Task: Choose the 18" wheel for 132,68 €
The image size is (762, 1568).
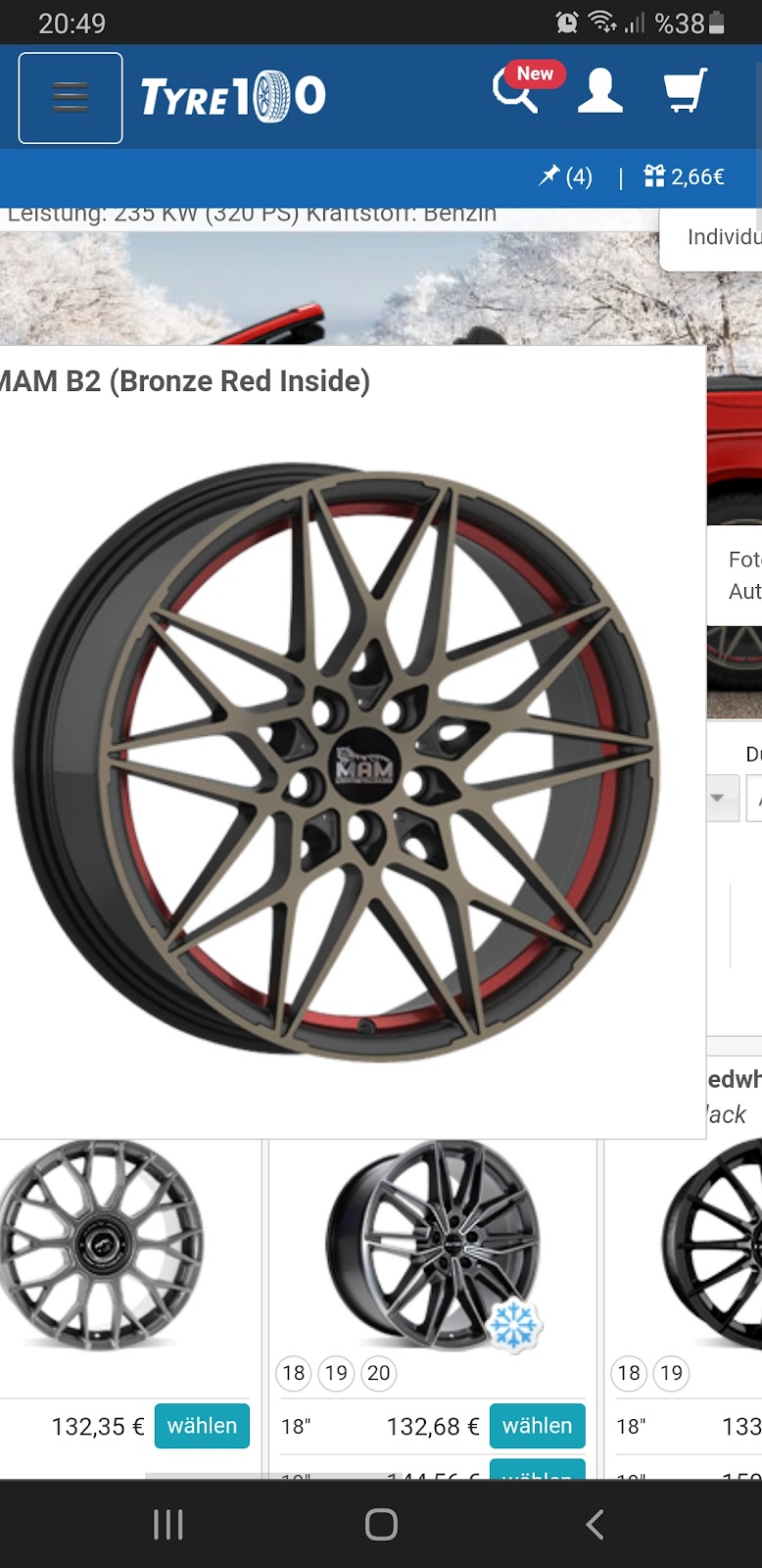Action: [537, 1426]
